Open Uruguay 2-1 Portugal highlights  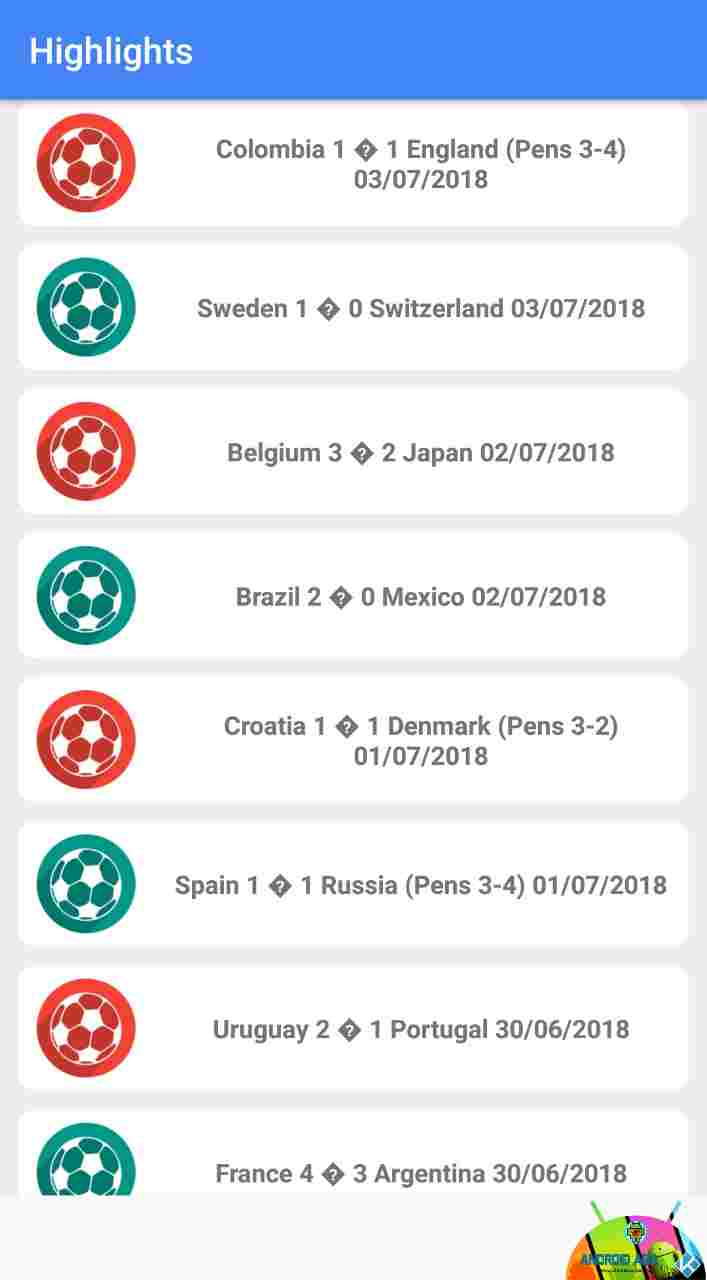pos(353,1027)
